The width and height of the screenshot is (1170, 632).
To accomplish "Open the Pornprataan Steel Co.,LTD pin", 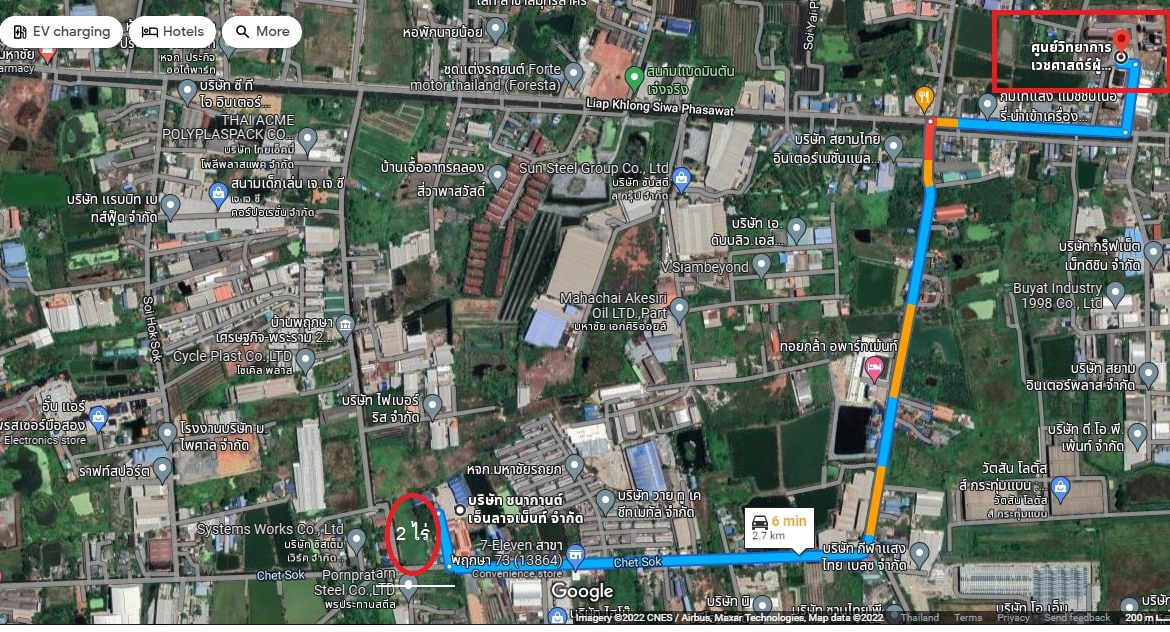I will click(407, 588).
